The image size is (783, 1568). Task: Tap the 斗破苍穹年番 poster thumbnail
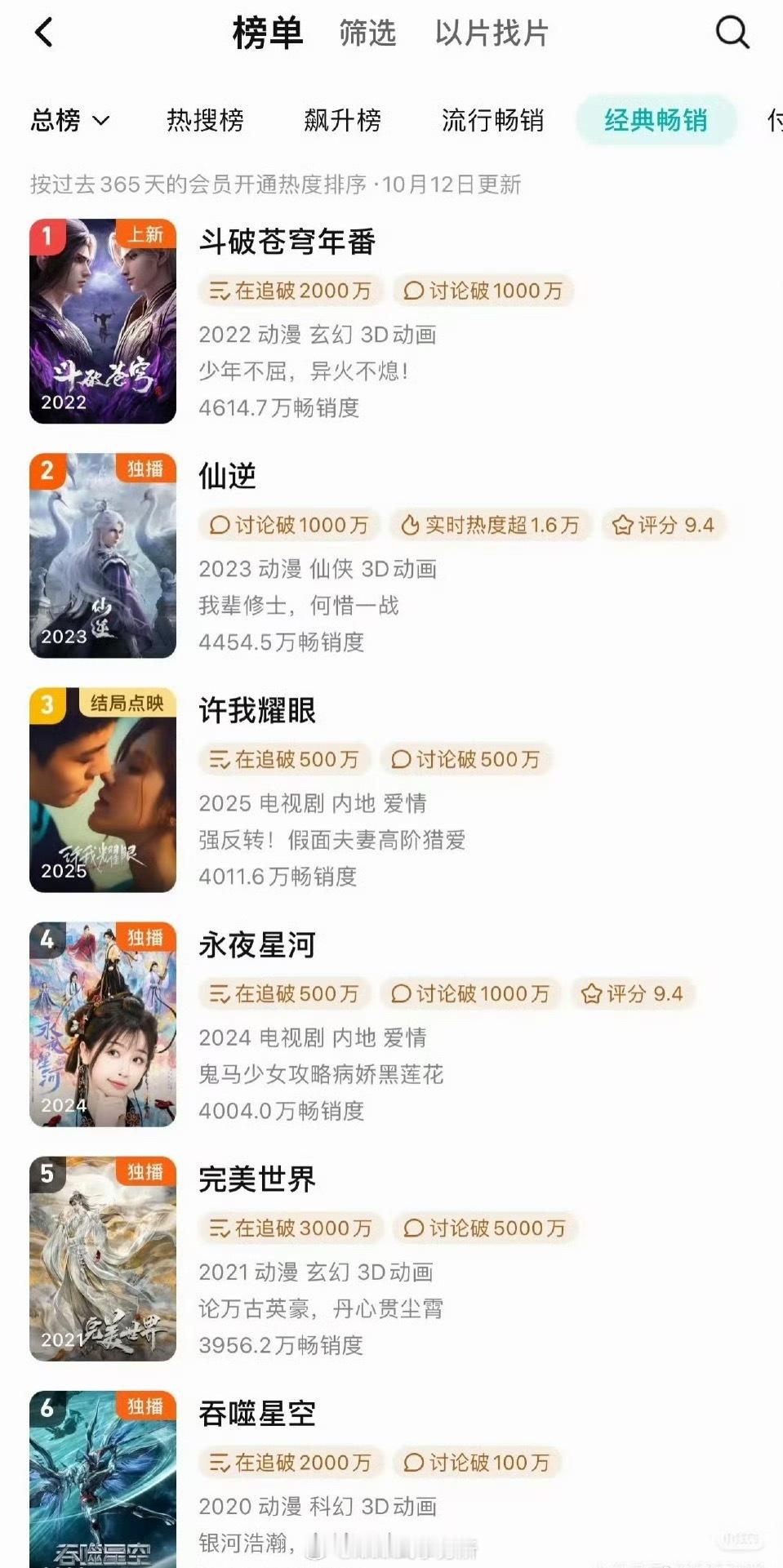click(101, 321)
